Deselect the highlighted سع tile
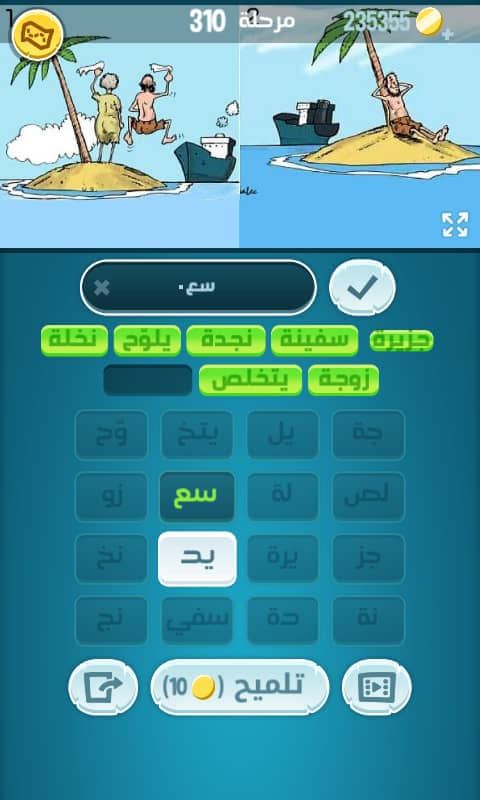The width and height of the screenshot is (480, 800). pyautogui.click(x=197, y=496)
